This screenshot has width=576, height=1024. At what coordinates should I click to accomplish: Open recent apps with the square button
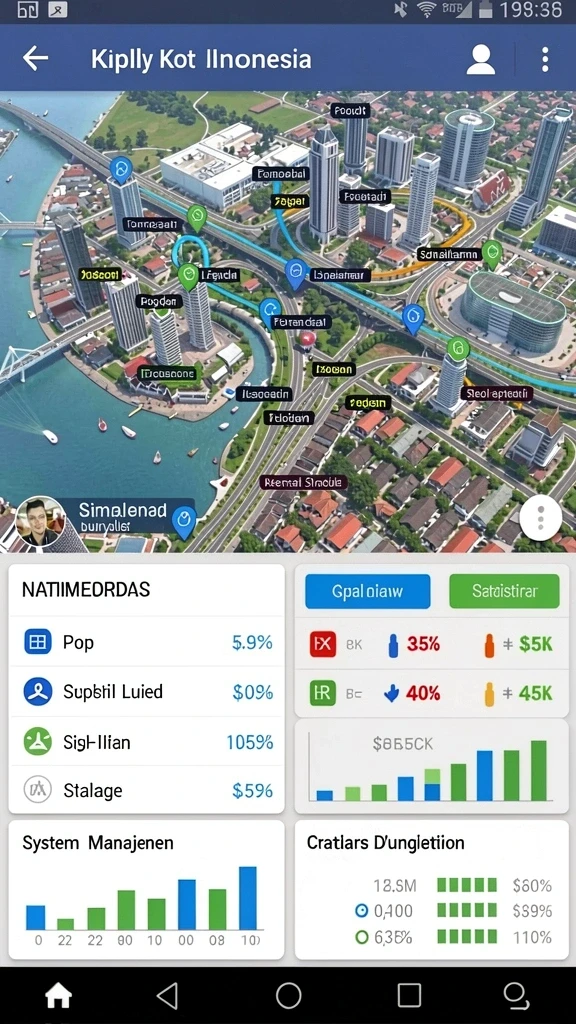pyautogui.click(x=409, y=996)
